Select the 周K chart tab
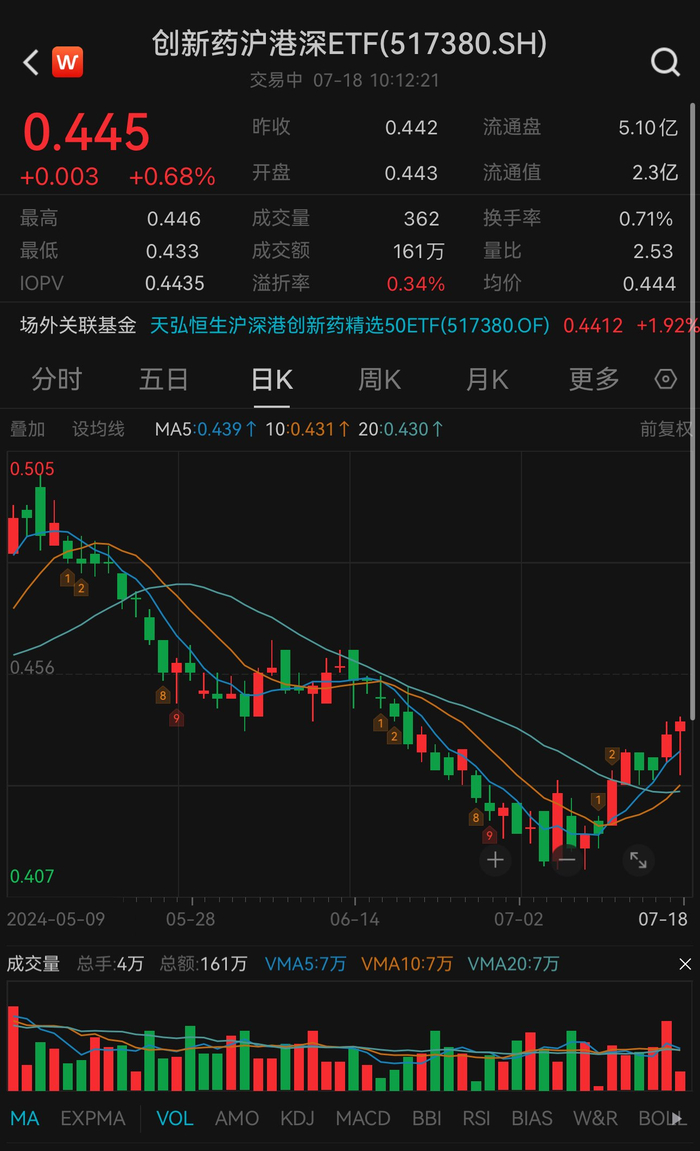The width and height of the screenshot is (700, 1151). click(x=379, y=380)
